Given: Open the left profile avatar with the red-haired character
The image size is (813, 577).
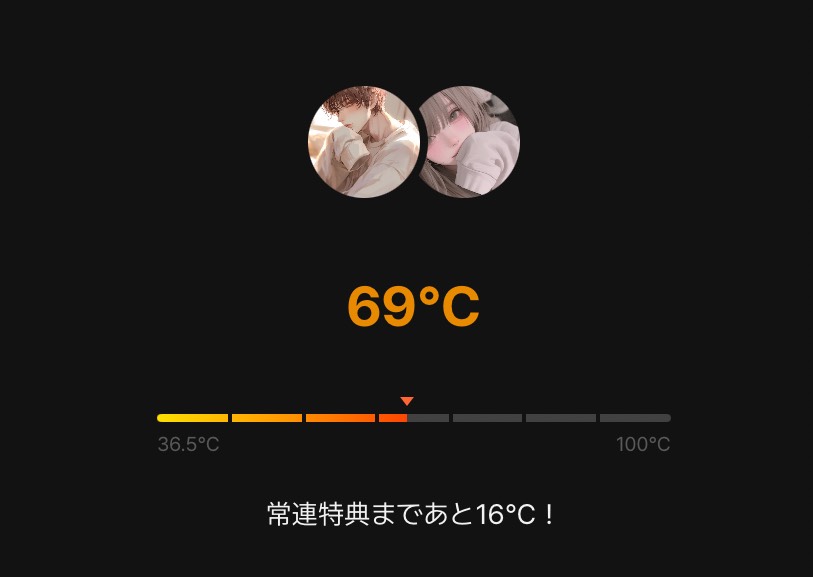Looking at the screenshot, I should coord(363,142).
